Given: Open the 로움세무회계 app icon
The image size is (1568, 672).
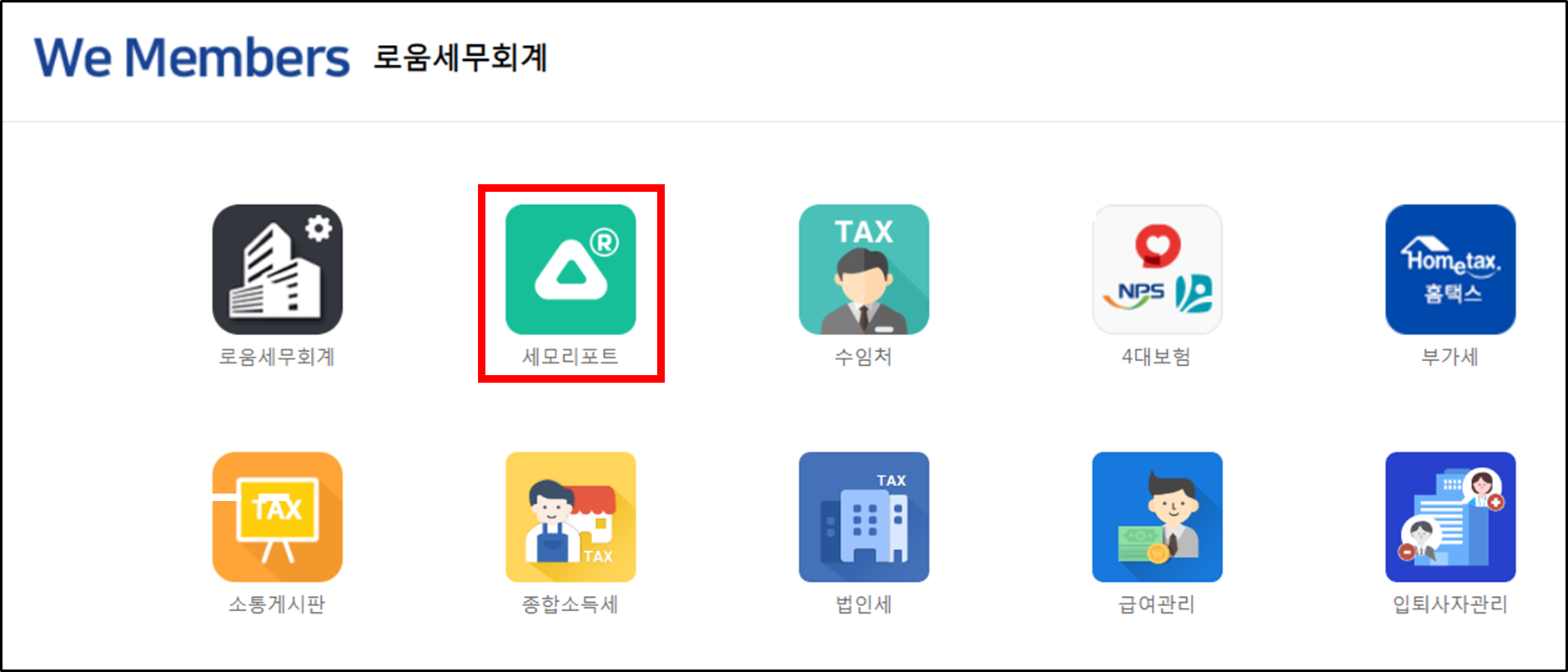Looking at the screenshot, I should [277, 269].
